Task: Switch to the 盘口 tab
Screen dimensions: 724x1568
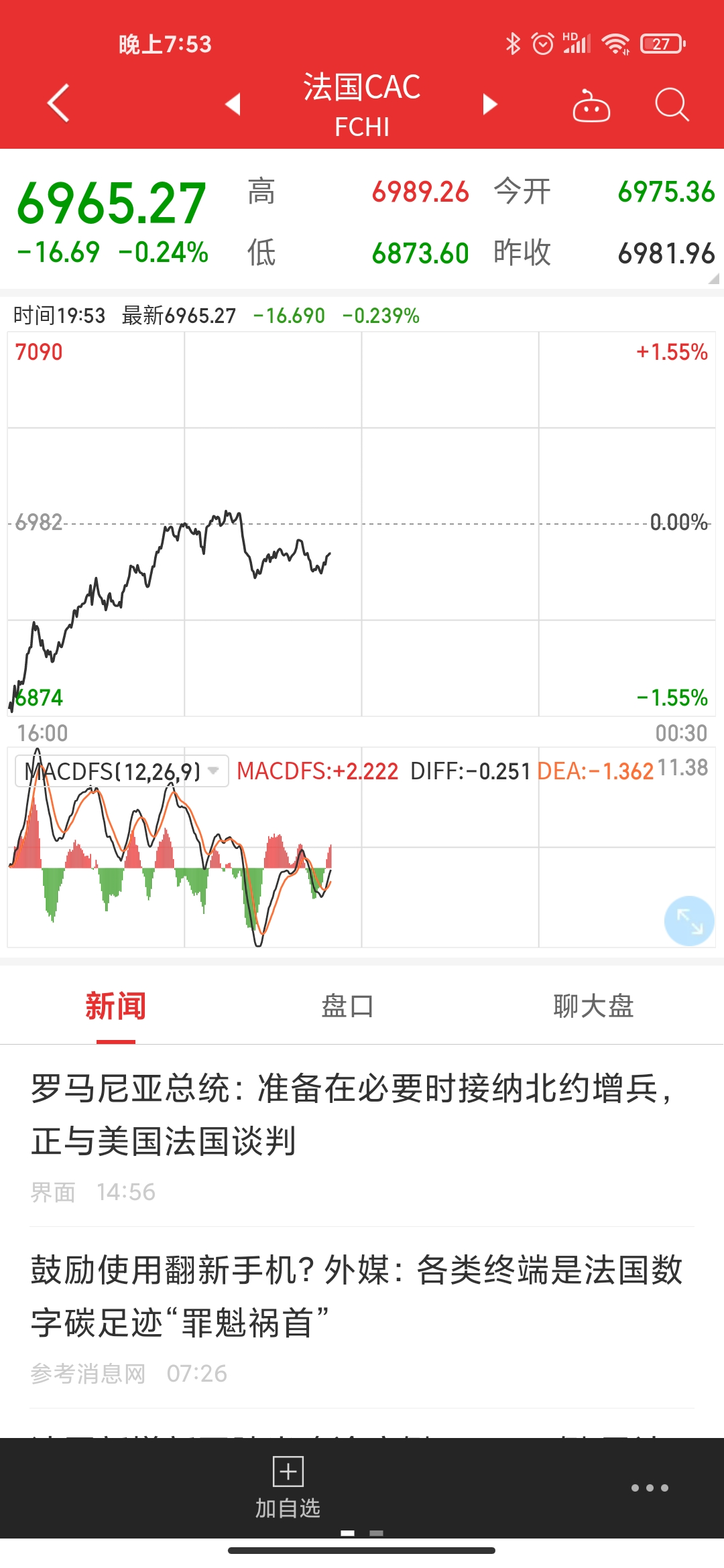Action: point(347,1006)
